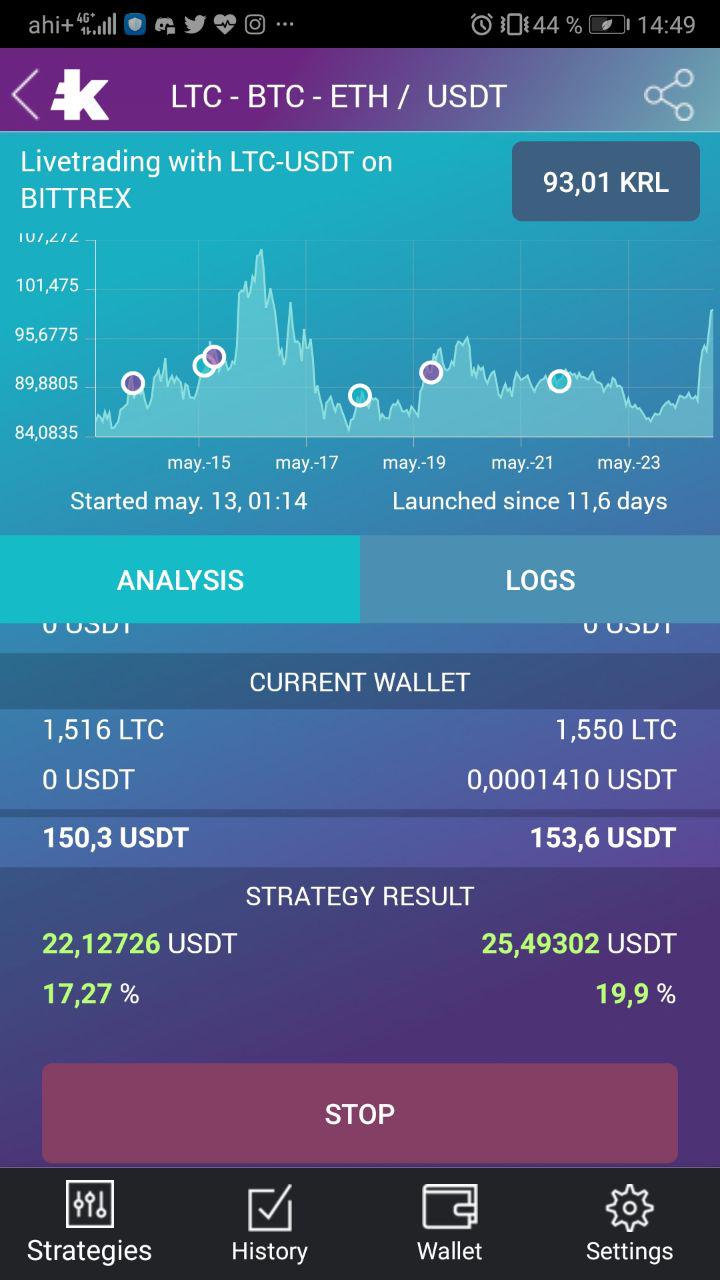Share this strategy
Screen dimensions: 720x1280
coord(669,95)
